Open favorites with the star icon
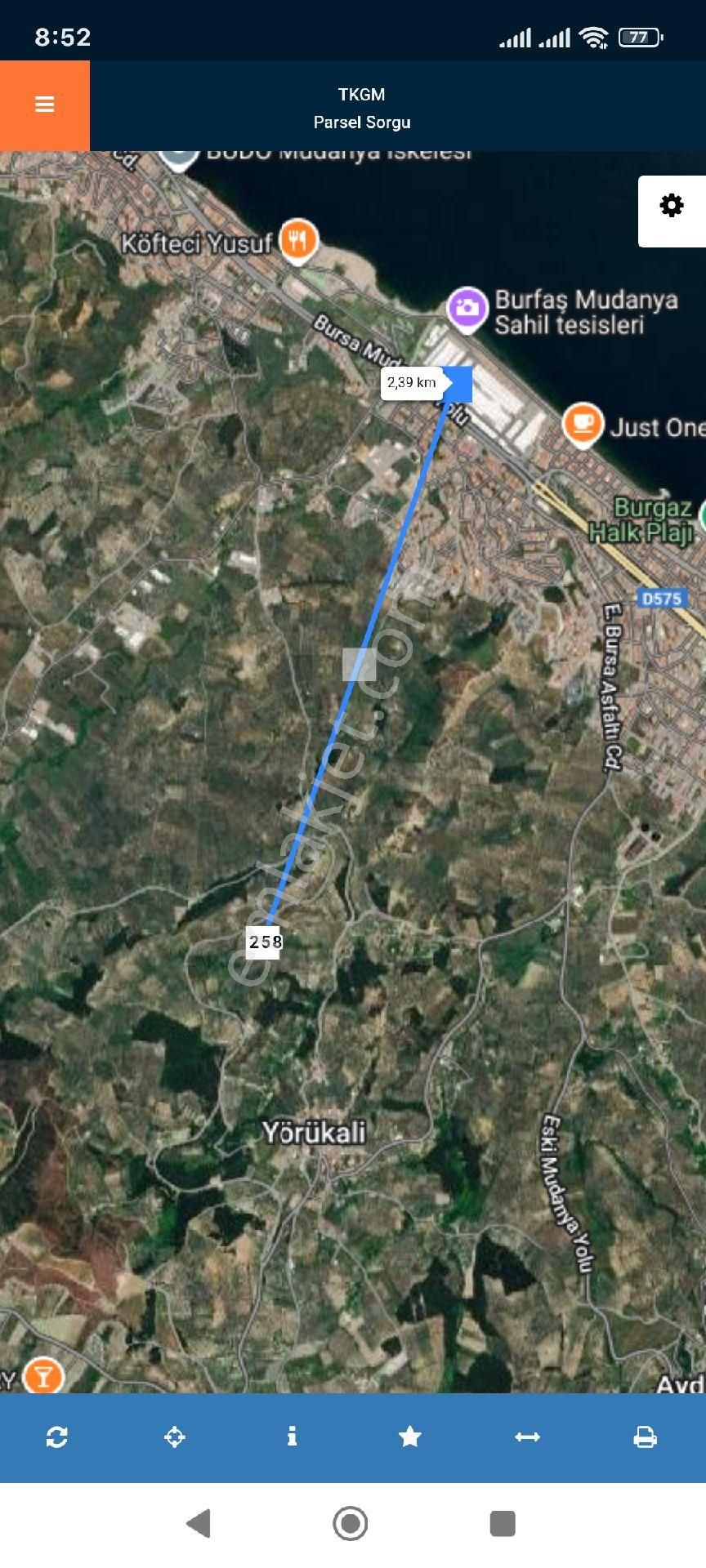The height and width of the screenshot is (1568, 706). coord(409,1437)
